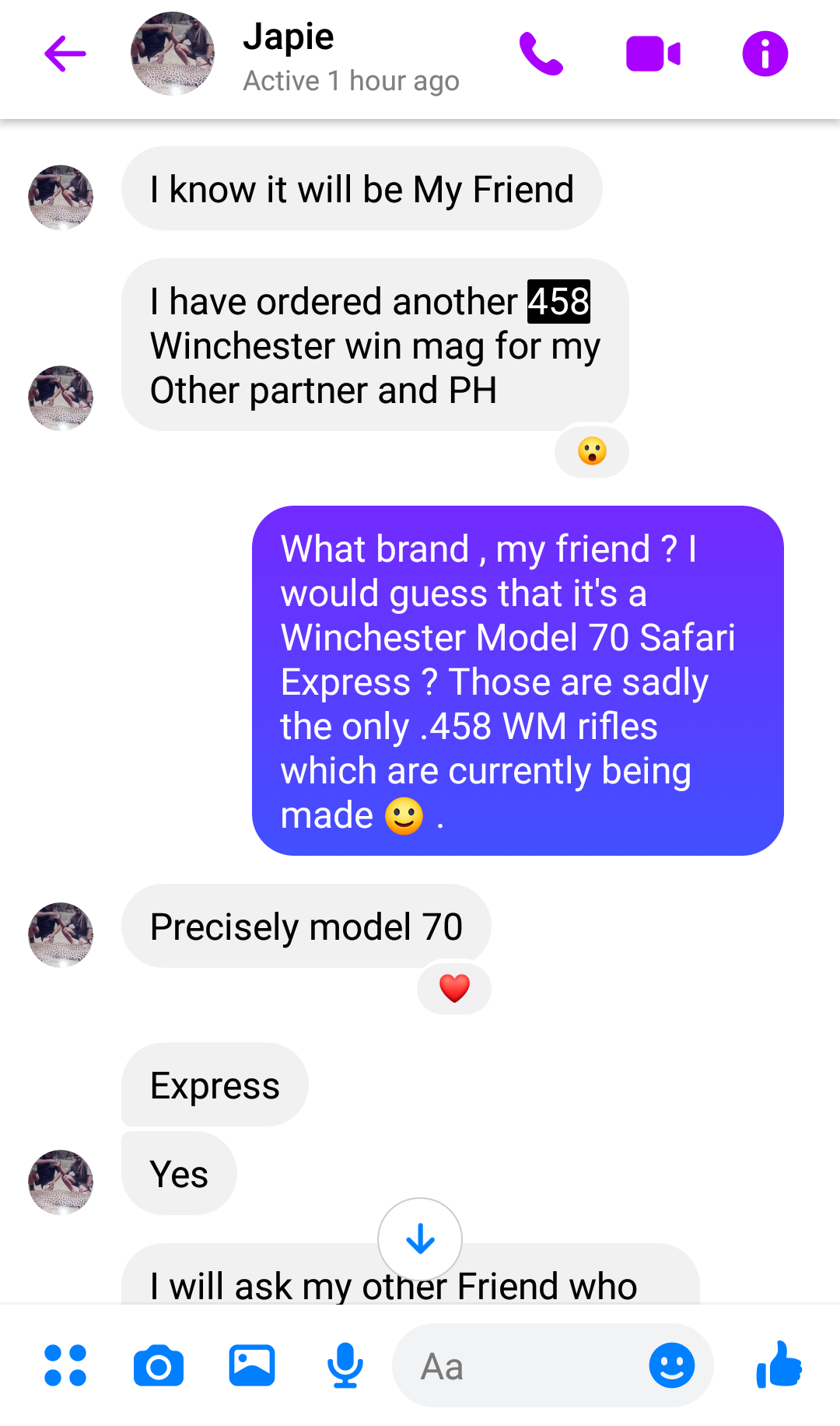Jump to latest messages with down arrow
840x1426 pixels.
tap(420, 1239)
